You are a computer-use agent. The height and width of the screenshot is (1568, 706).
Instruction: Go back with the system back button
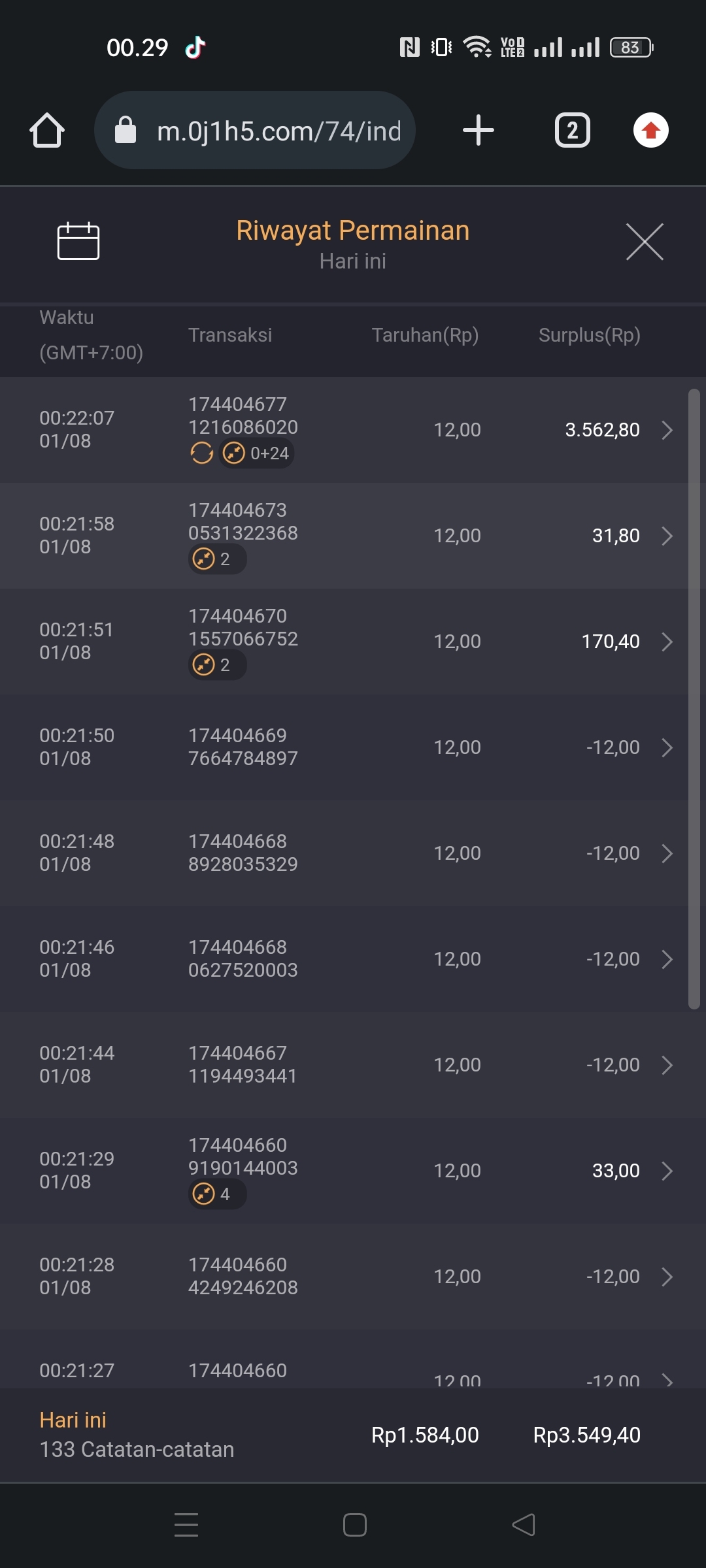[x=523, y=1525]
